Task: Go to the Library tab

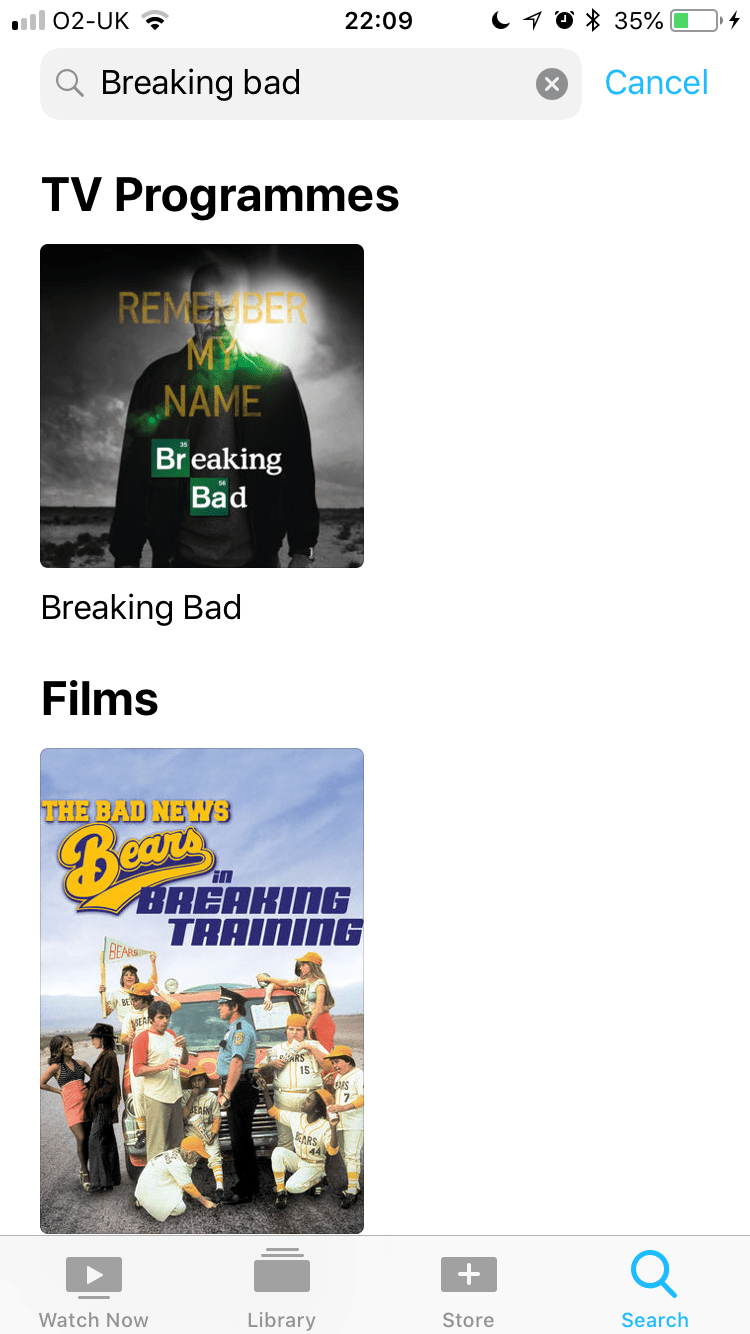Action: point(281,1288)
